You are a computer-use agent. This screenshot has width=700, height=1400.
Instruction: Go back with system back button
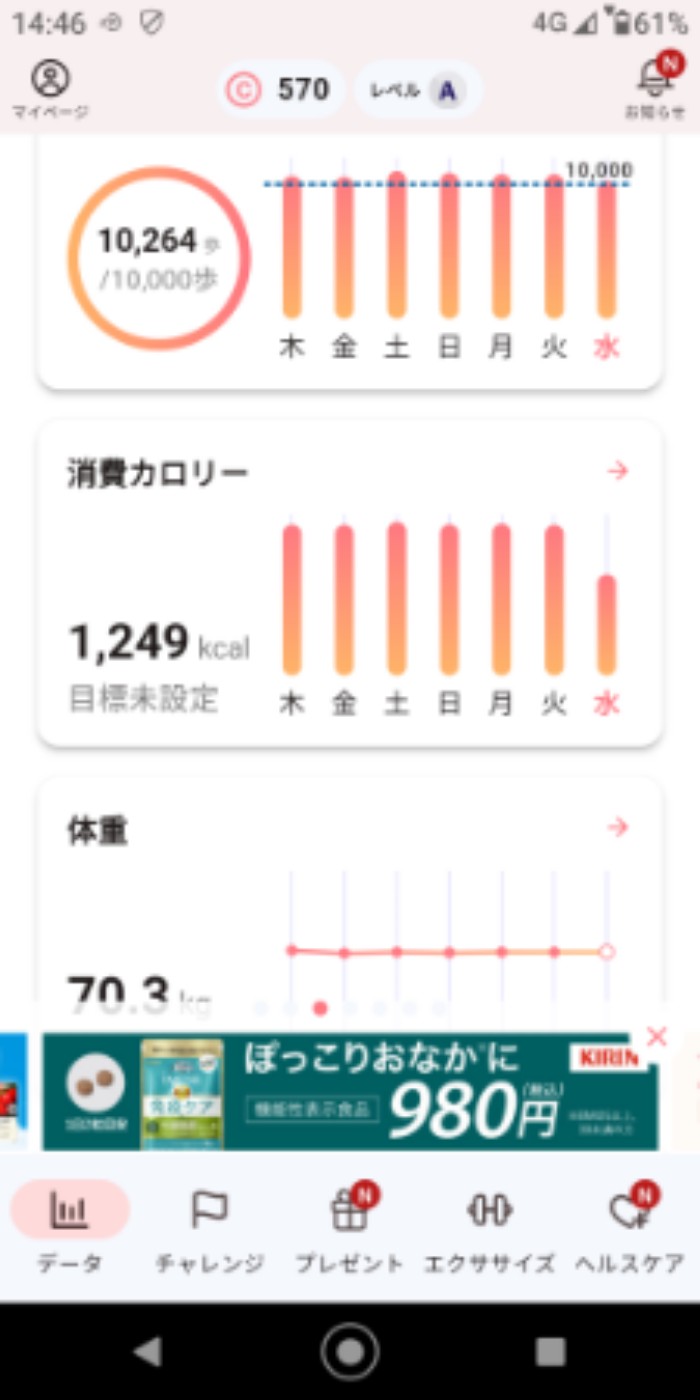pos(148,1351)
